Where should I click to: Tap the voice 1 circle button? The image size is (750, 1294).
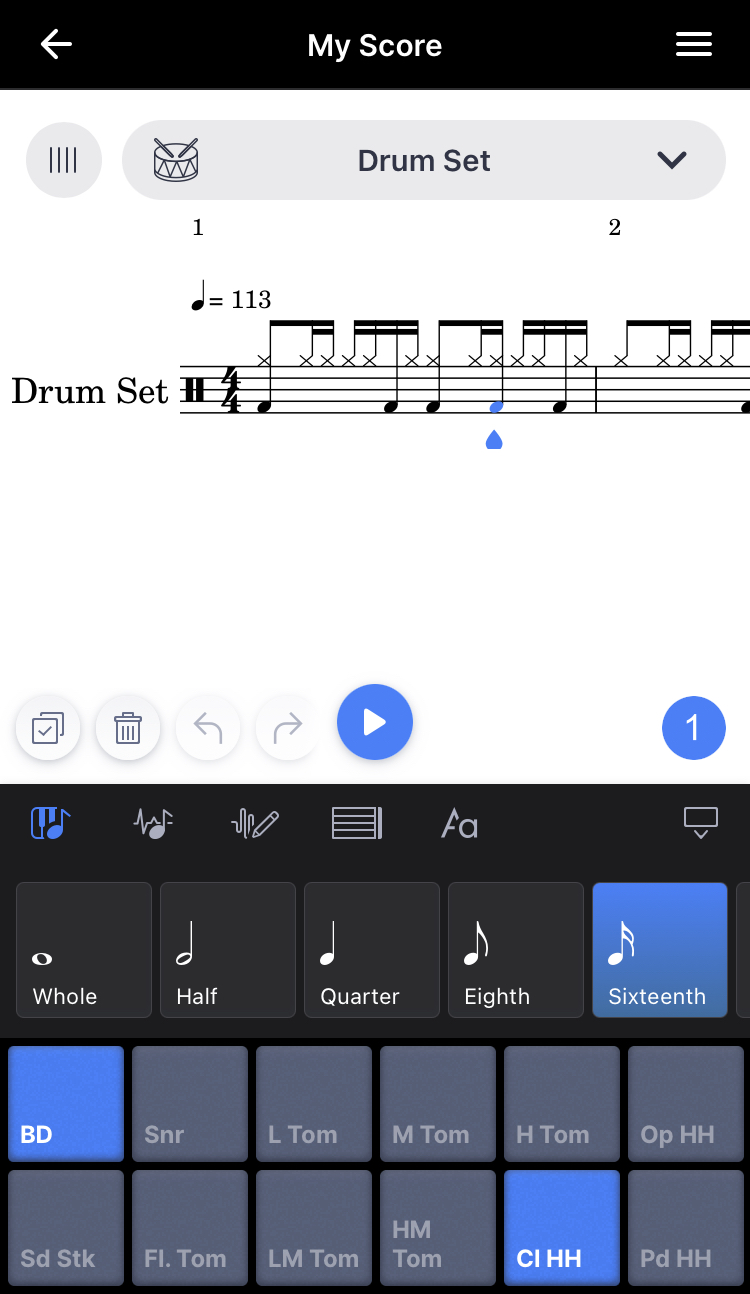tap(694, 728)
